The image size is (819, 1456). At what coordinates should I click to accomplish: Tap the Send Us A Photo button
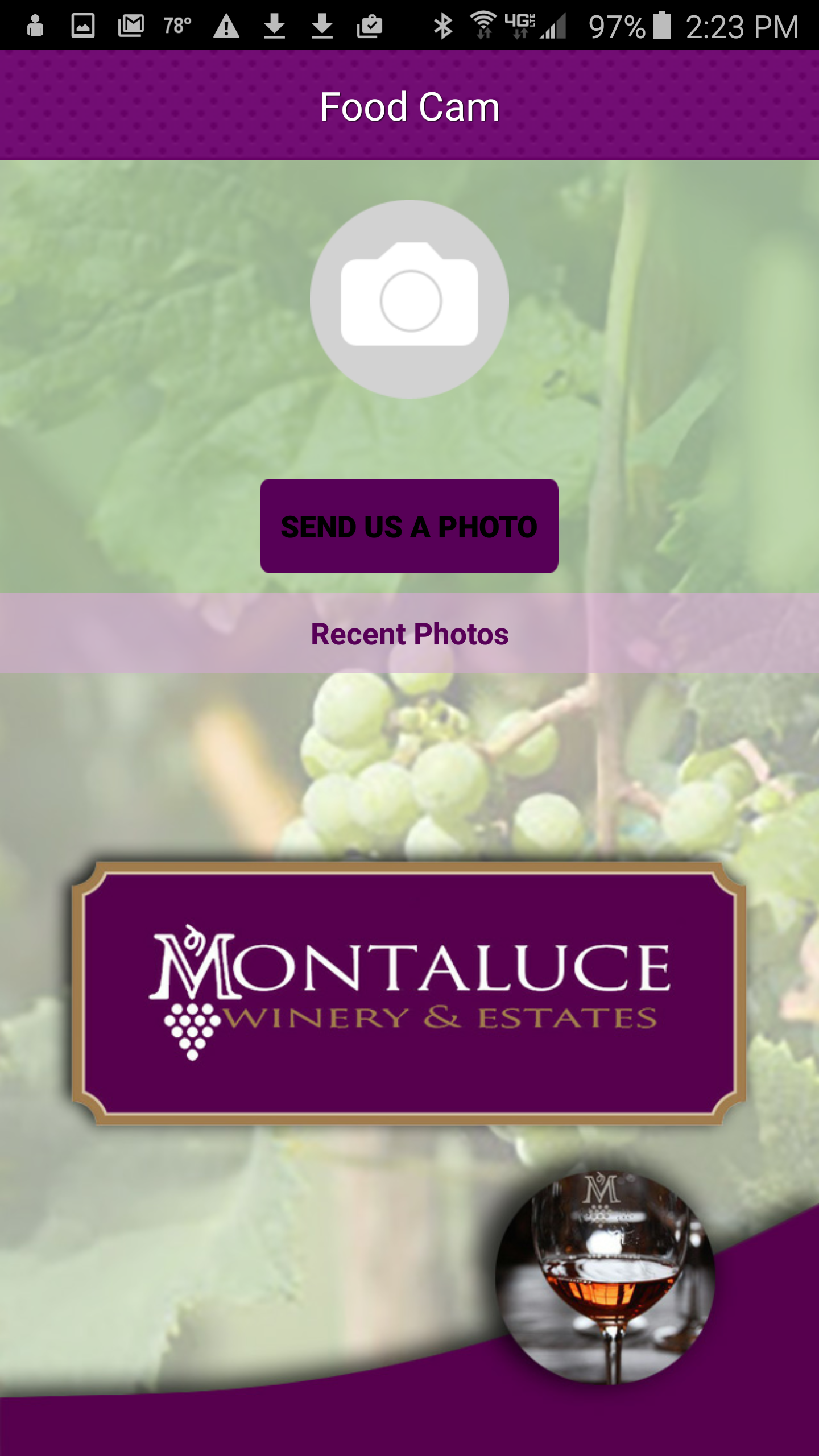409,526
